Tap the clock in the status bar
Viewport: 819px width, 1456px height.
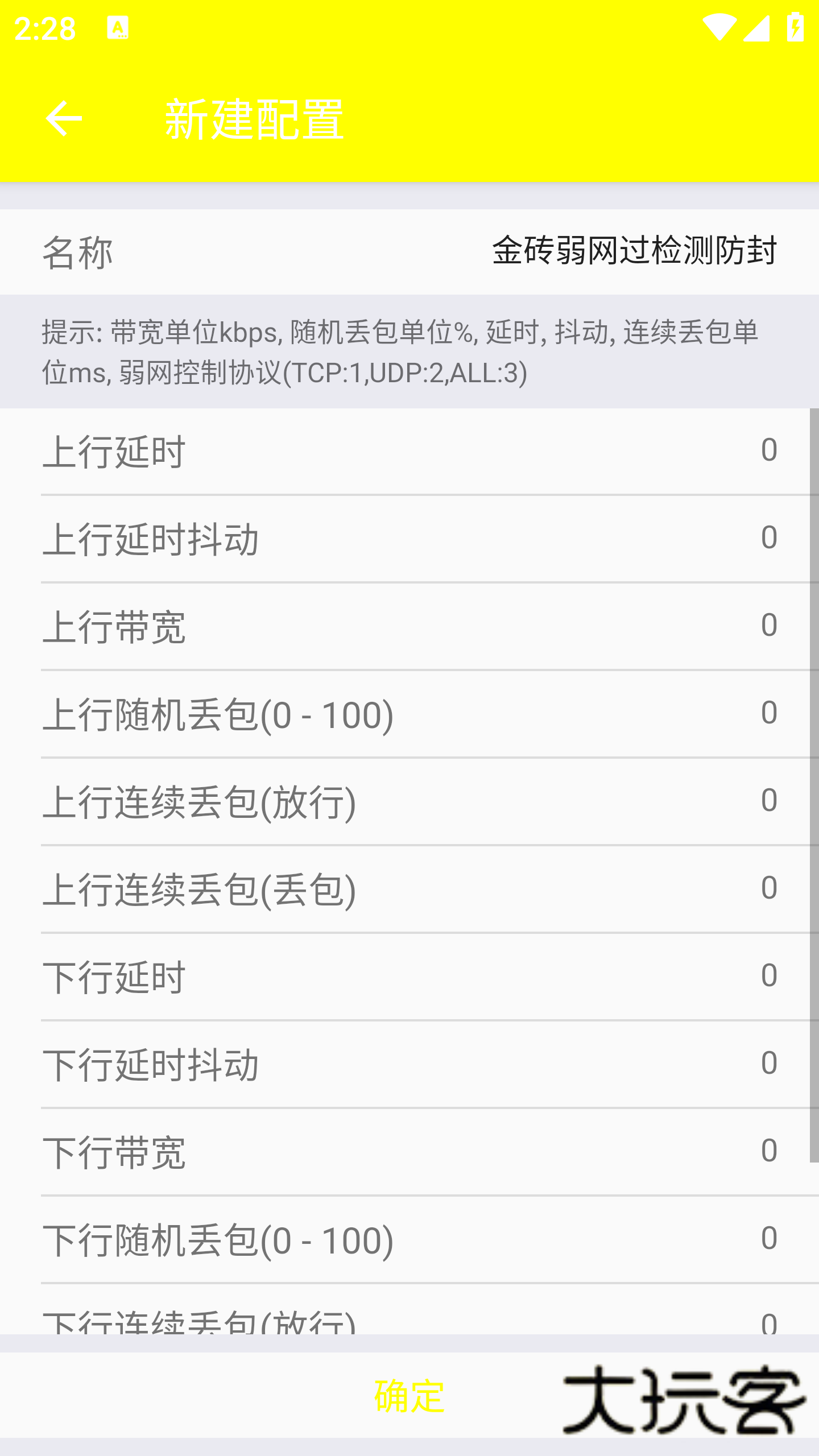45,30
